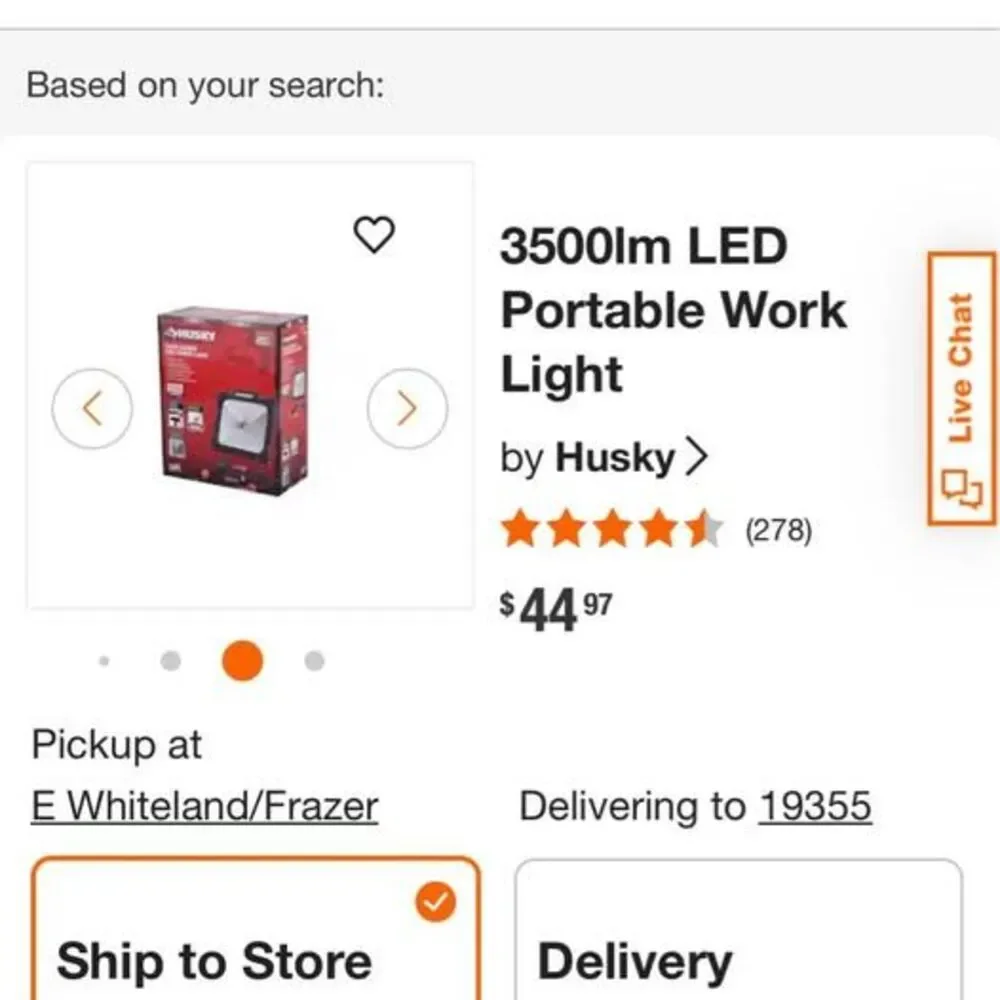Show the previous product image
1000x1000 pixels.
point(93,408)
